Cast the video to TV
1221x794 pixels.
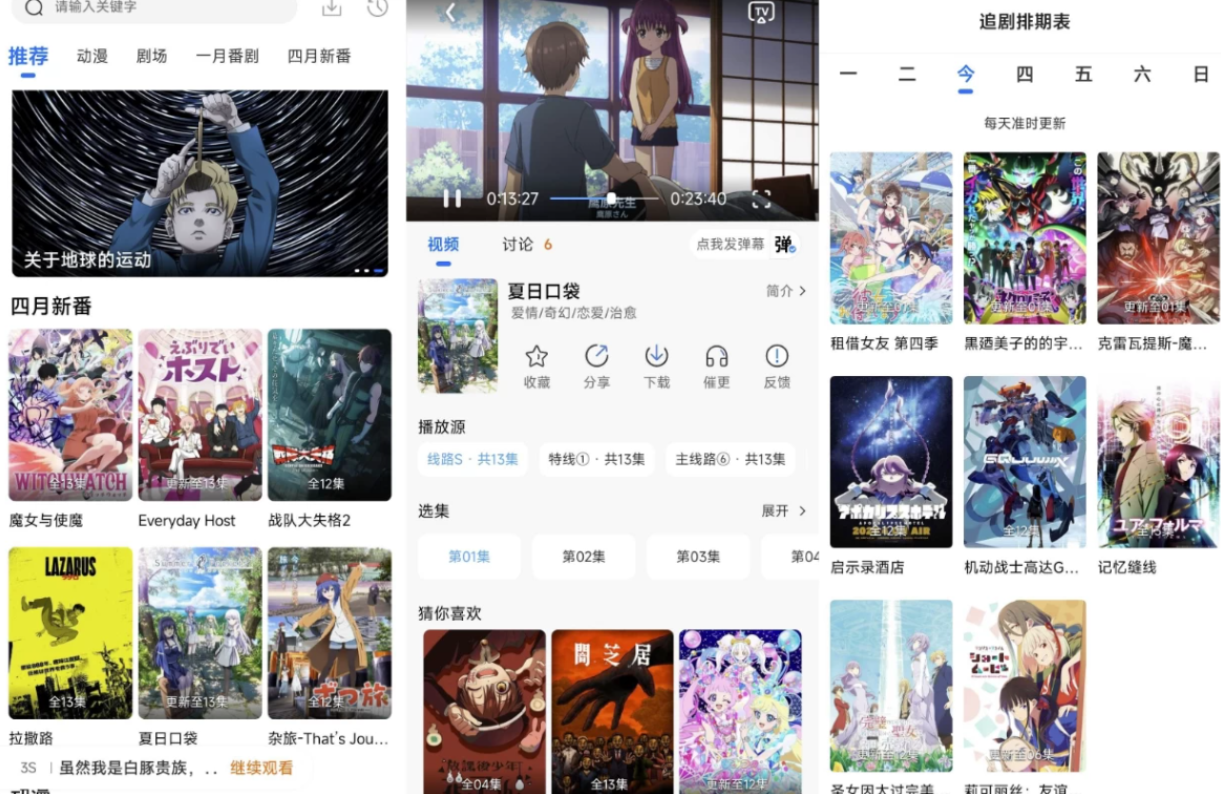pos(762,13)
